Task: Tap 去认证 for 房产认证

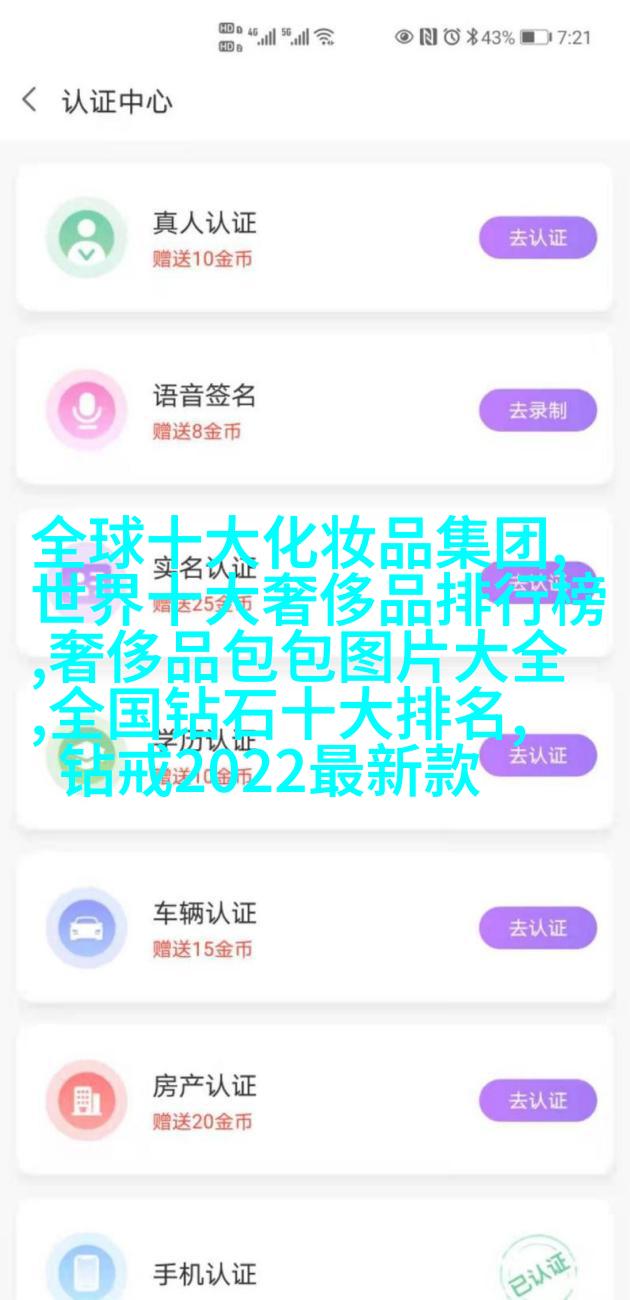Action: click(538, 1101)
